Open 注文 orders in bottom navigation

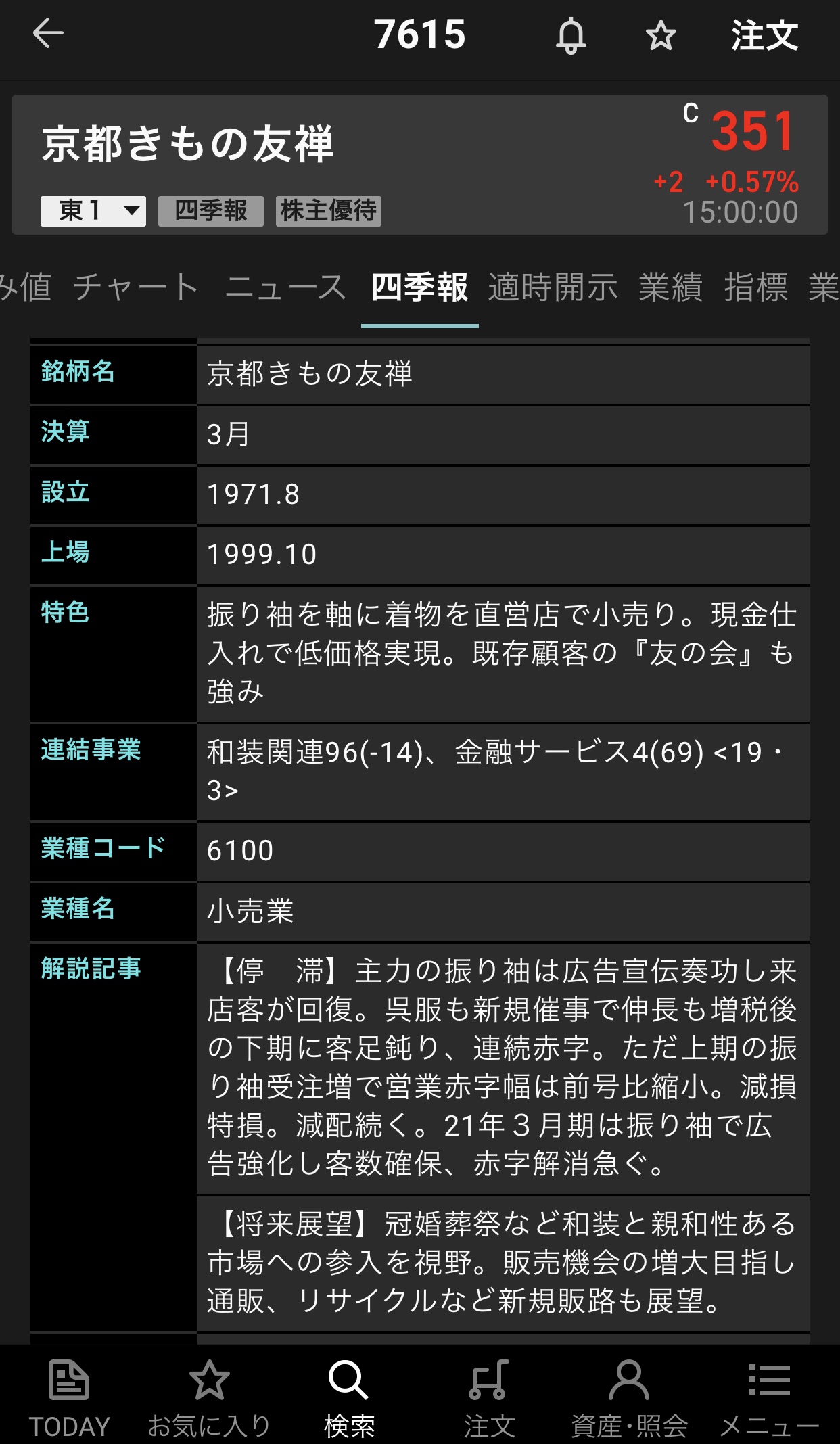pyautogui.click(x=489, y=1397)
